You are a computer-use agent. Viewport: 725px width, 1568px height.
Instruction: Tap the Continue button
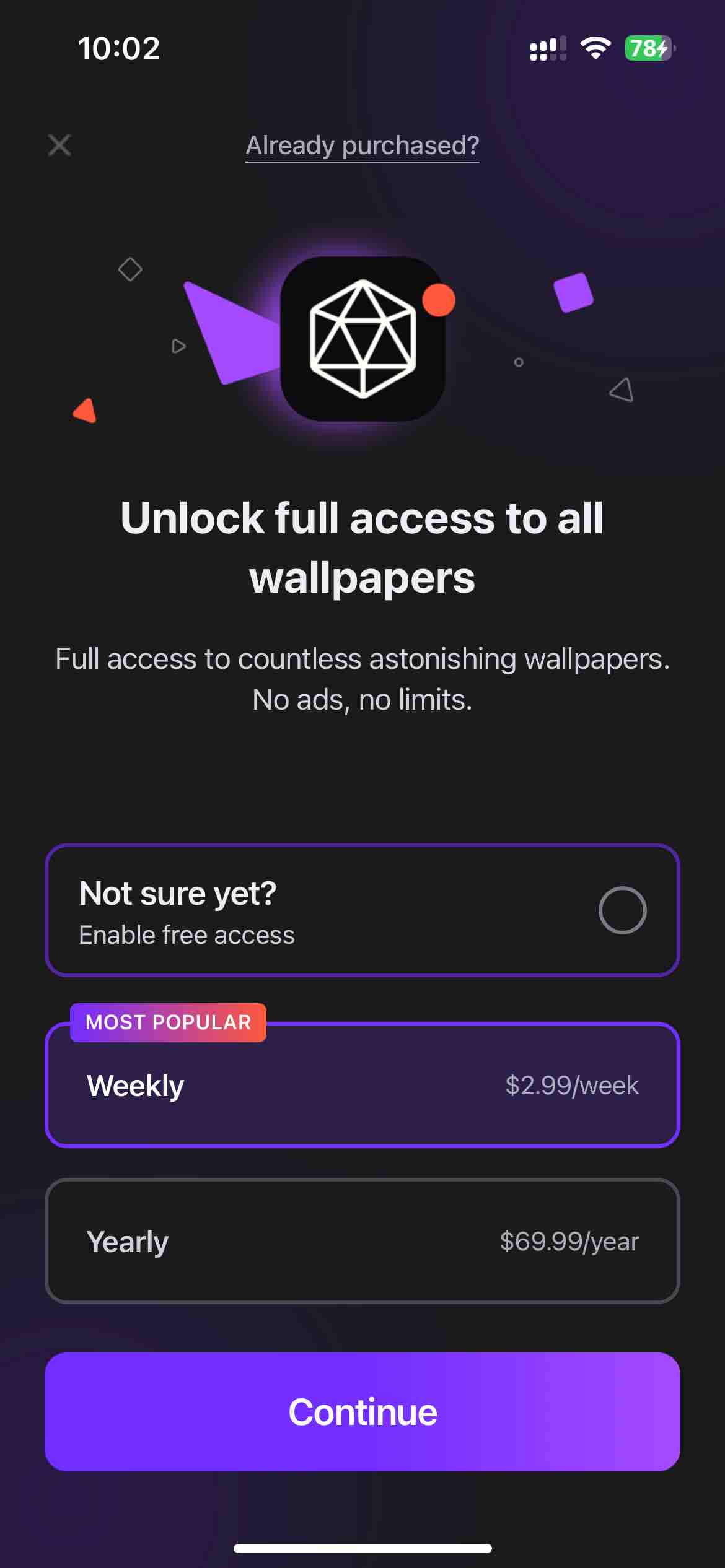click(362, 1412)
